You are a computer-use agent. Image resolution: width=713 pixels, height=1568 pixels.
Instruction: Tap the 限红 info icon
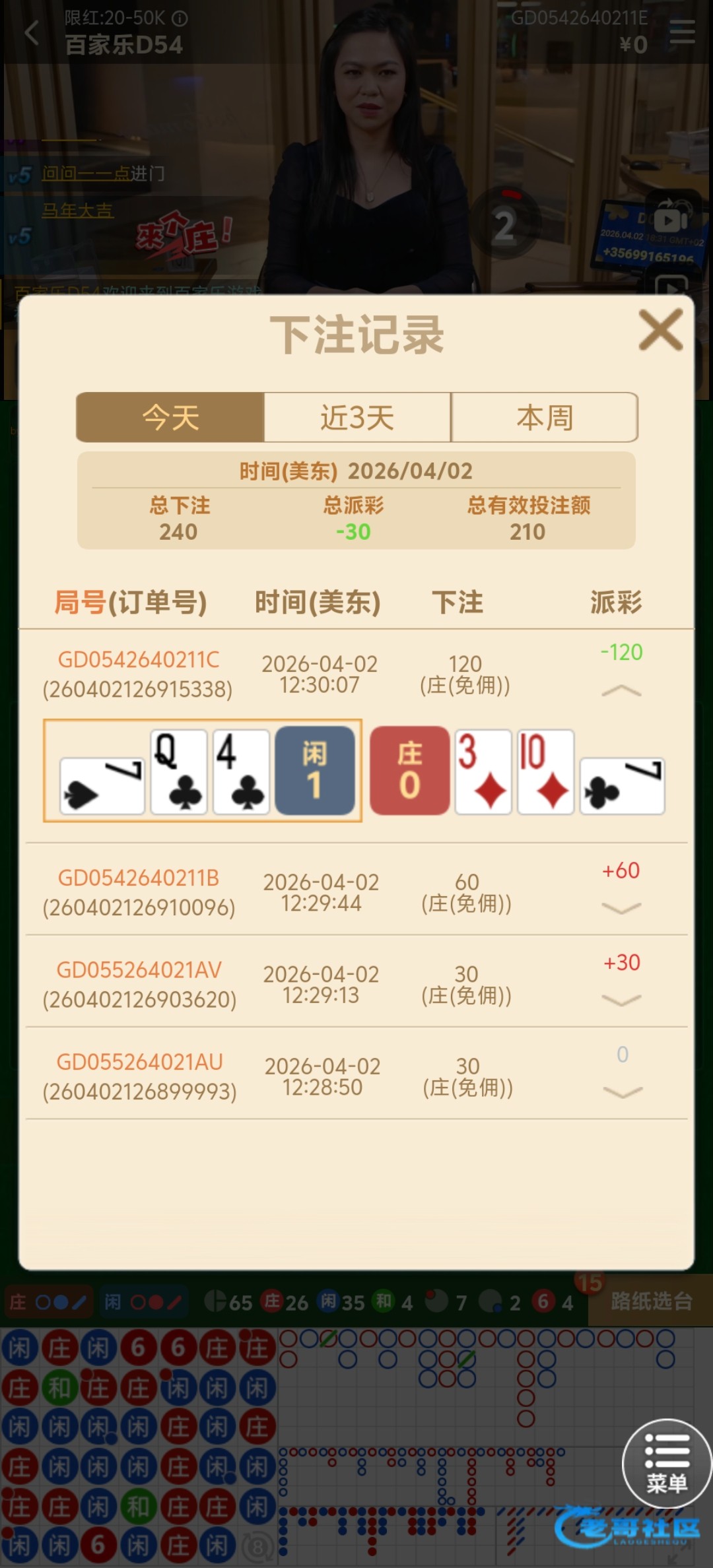tap(180, 18)
